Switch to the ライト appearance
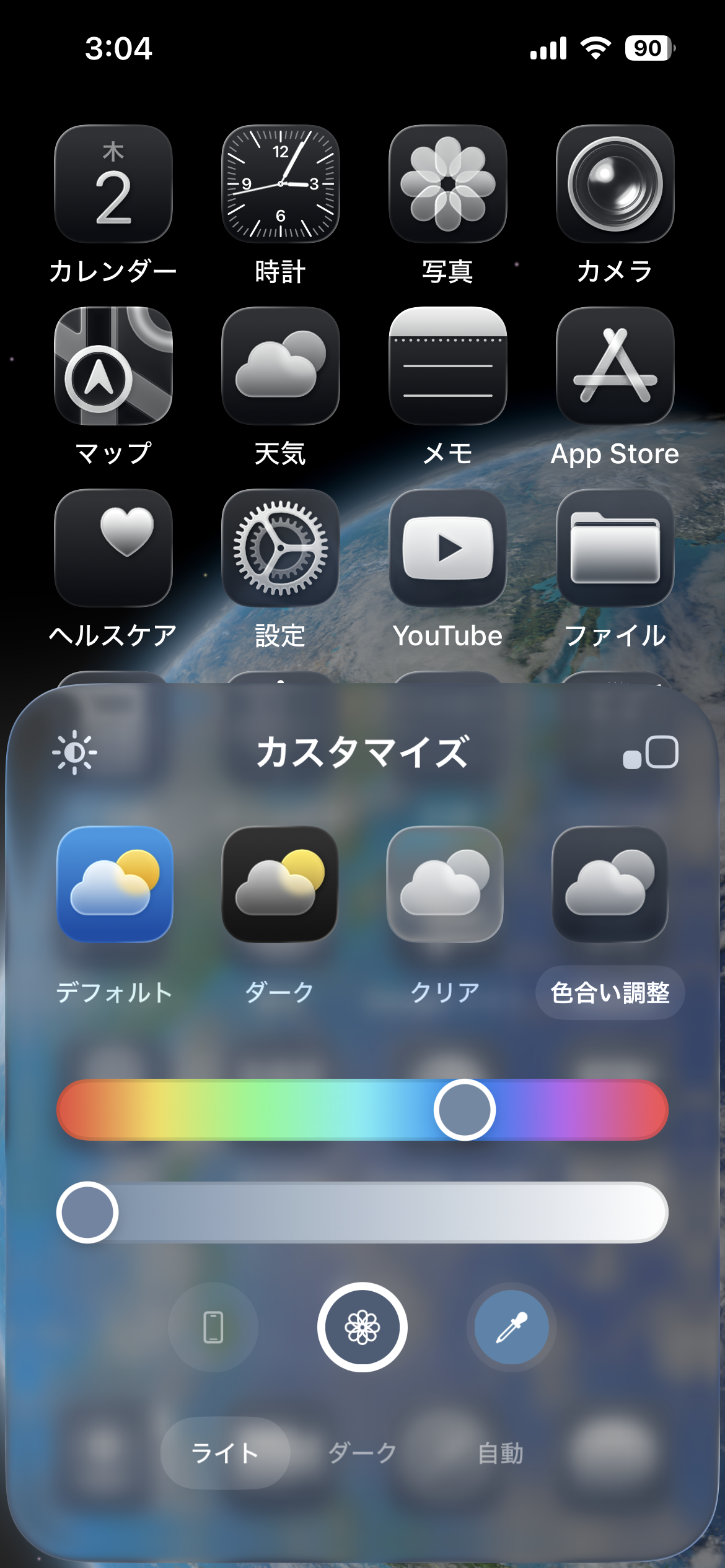725x1568 pixels. tap(225, 1453)
